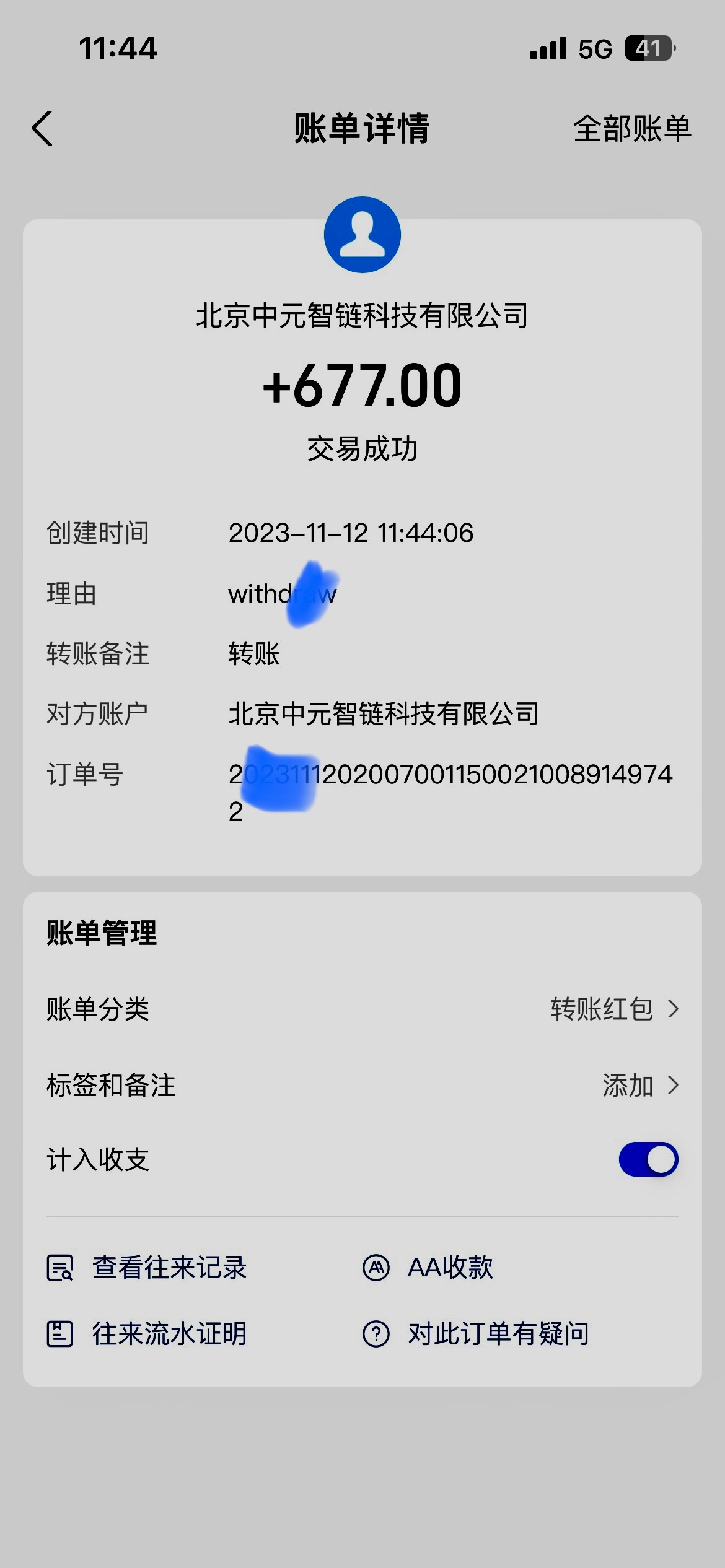Add a note under 标签和备注
The image size is (725, 1568).
pyautogui.click(x=362, y=1085)
